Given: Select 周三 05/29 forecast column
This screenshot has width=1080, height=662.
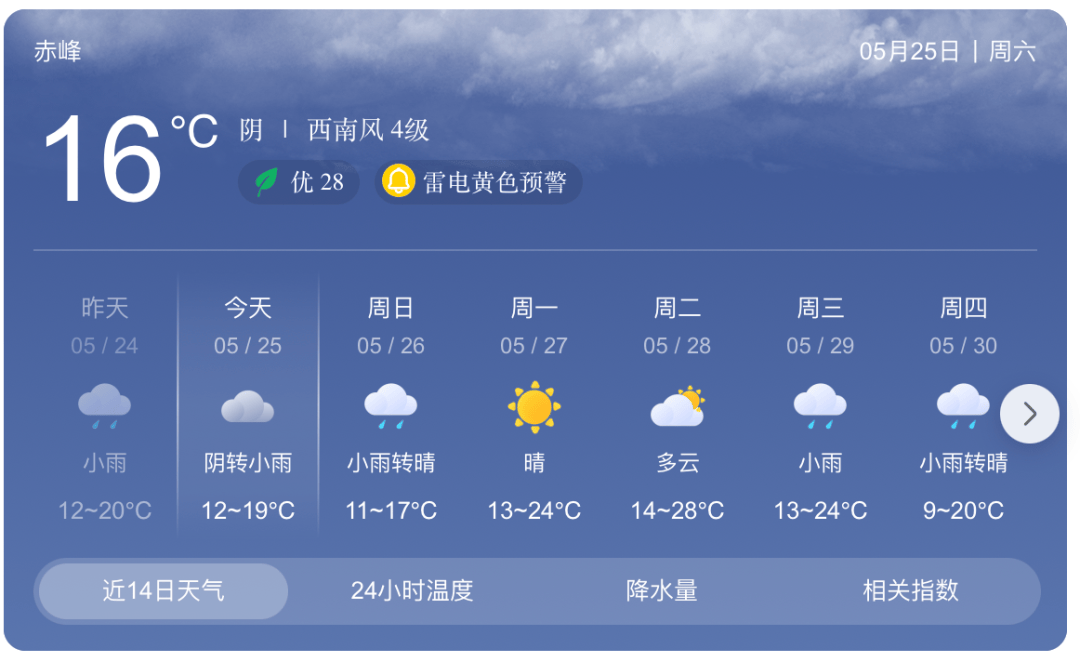Looking at the screenshot, I should tap(820, 409).
